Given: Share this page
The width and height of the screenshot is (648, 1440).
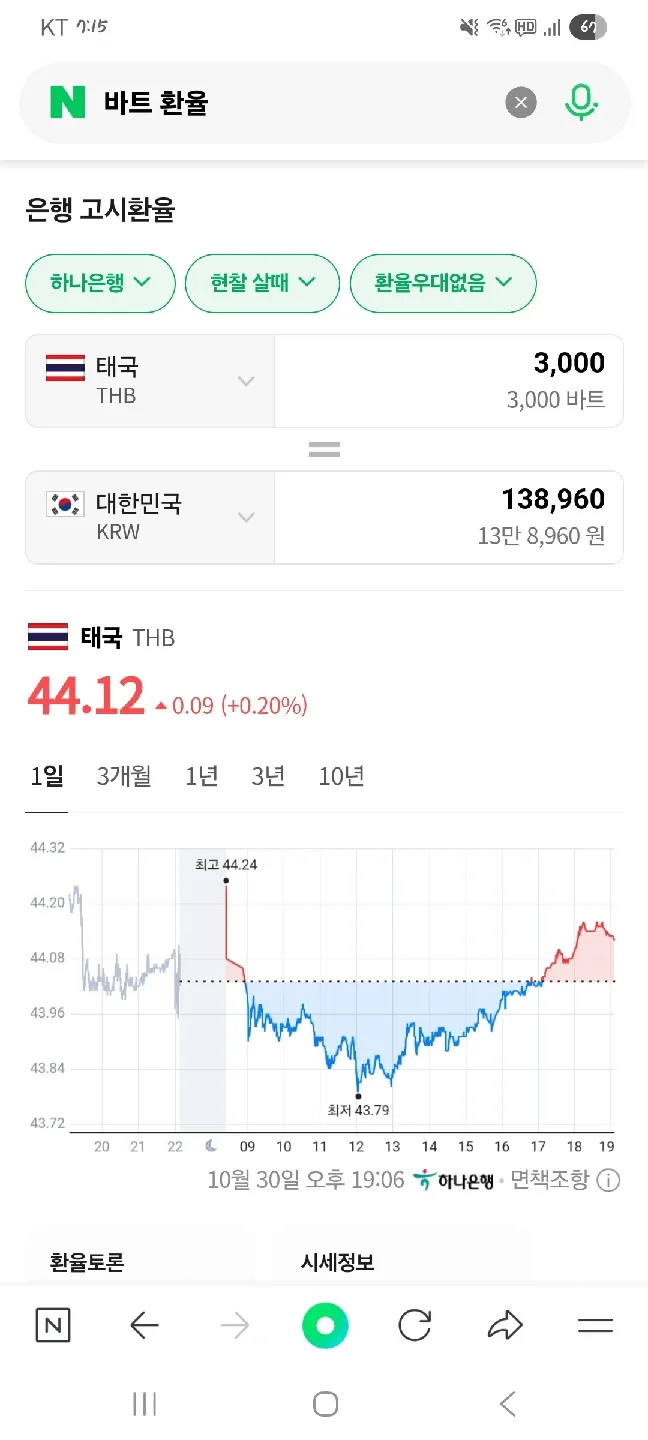Looking at the screenshot, I should point(505,1326).
